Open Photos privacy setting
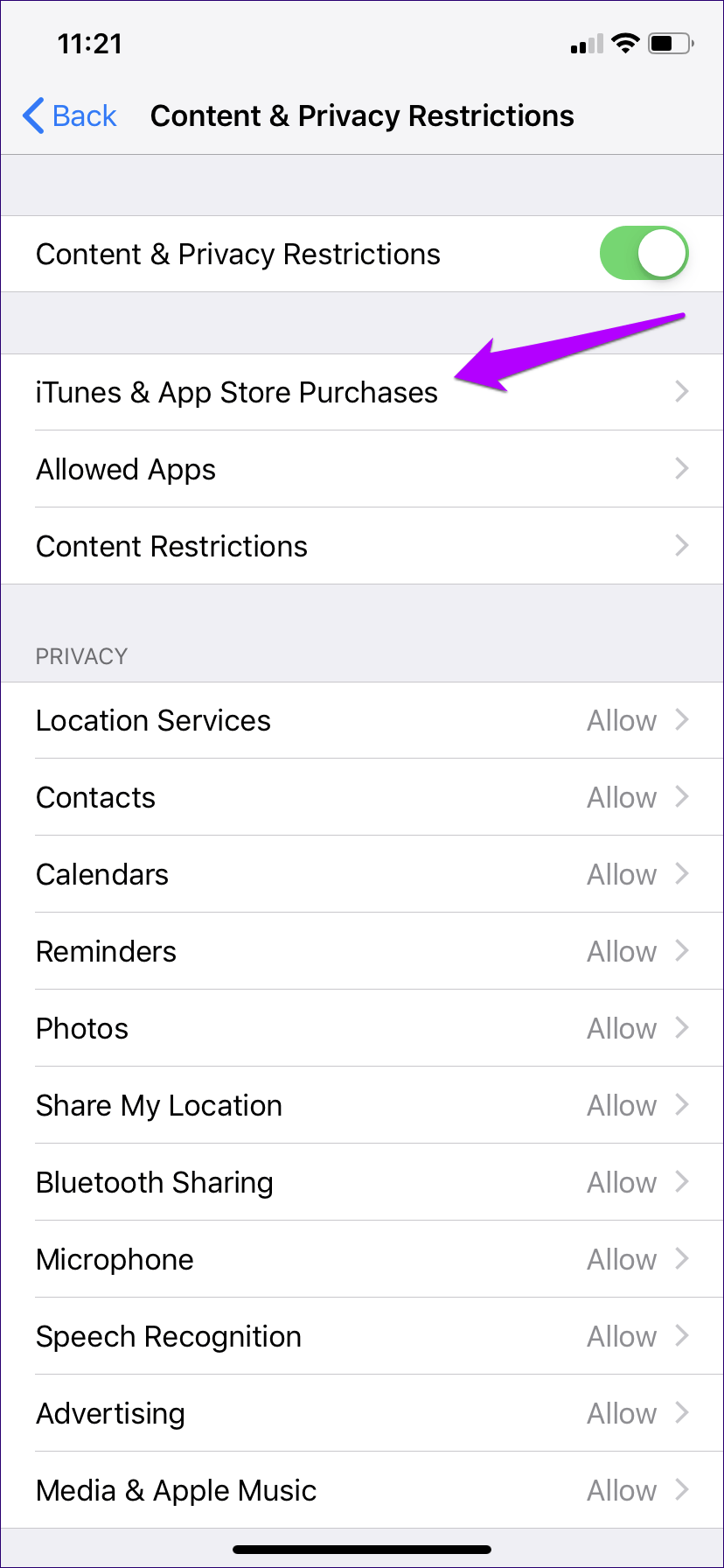This screenshot has height=1568, width=724. (362, 1028)
